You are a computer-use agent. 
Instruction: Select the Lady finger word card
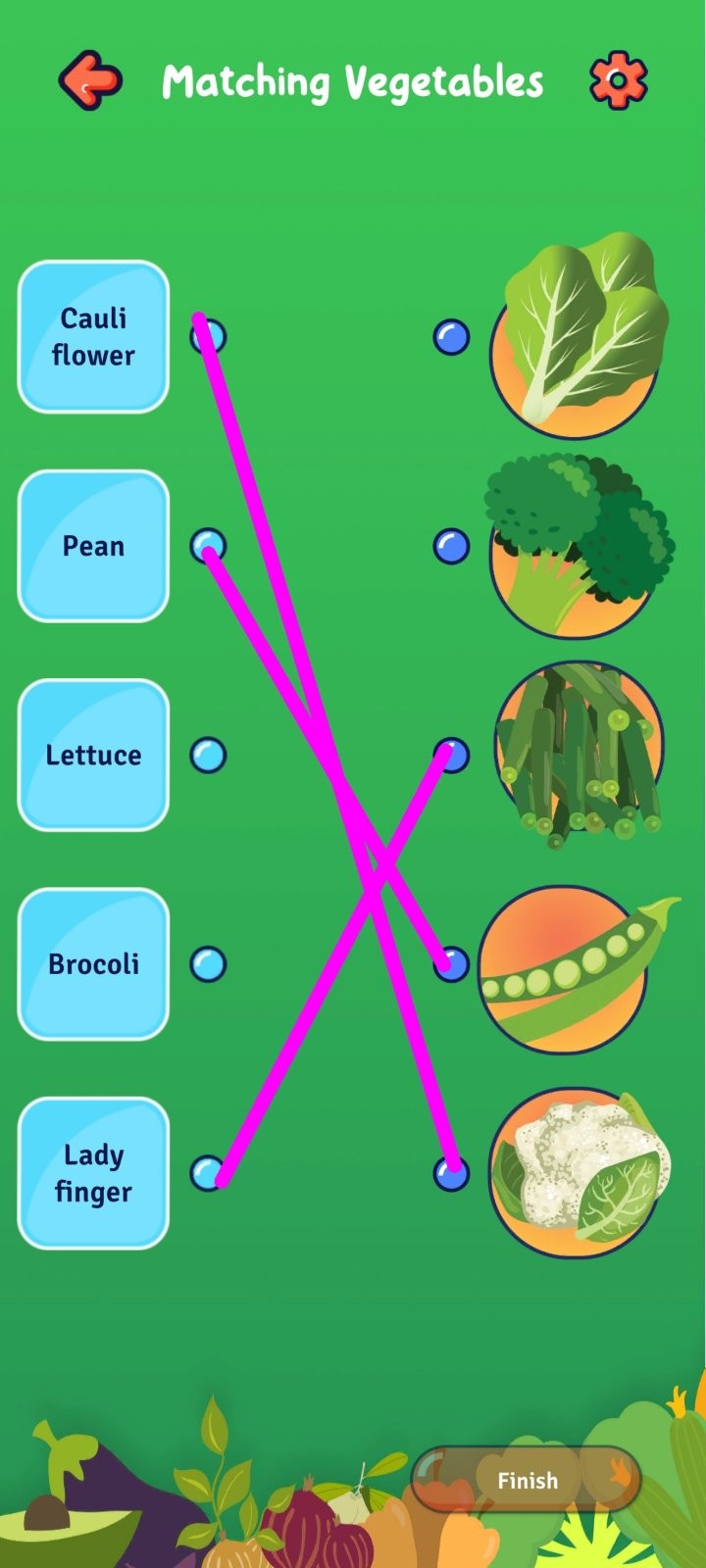[x=93, y=1173]
